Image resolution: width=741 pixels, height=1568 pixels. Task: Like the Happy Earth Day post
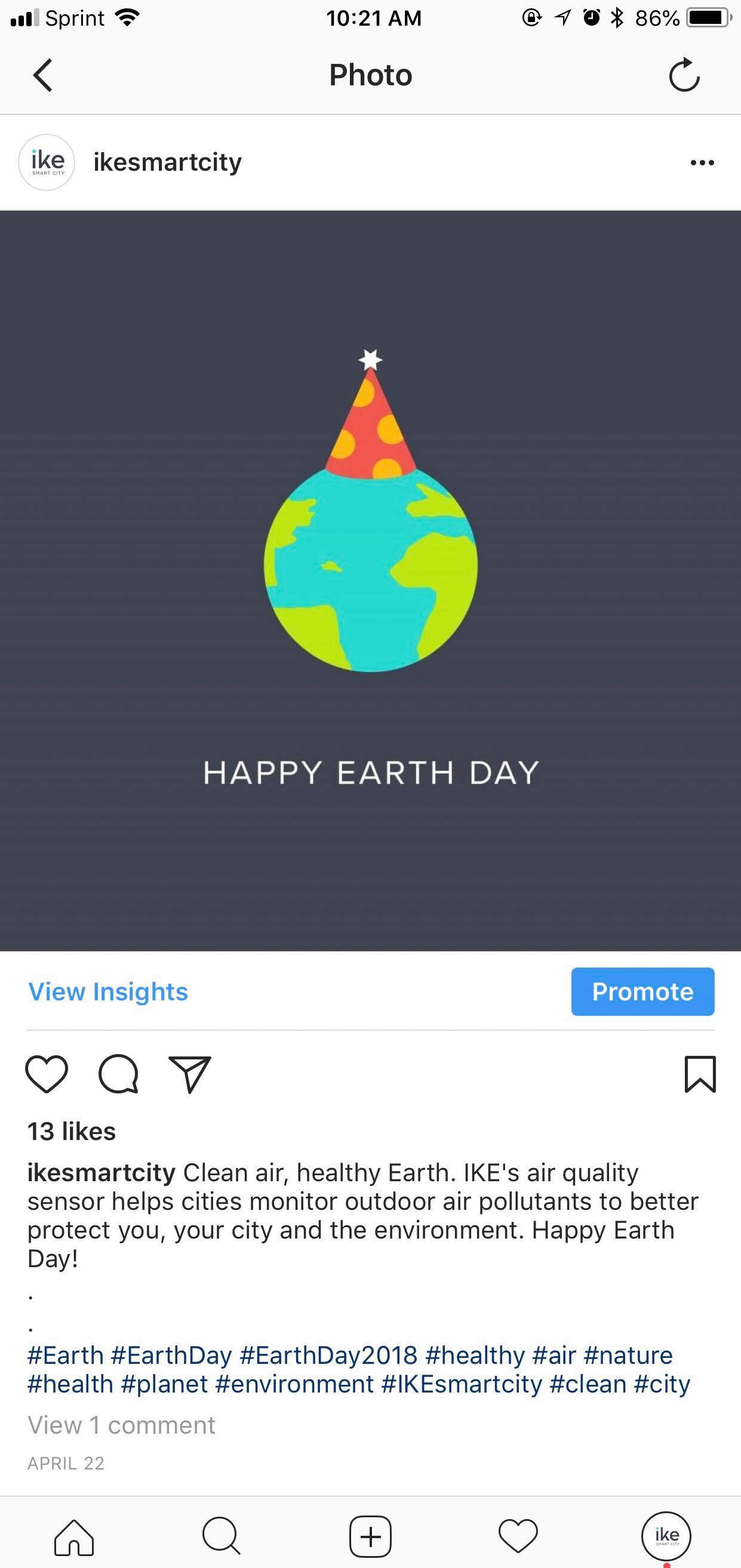[46, 1074]
